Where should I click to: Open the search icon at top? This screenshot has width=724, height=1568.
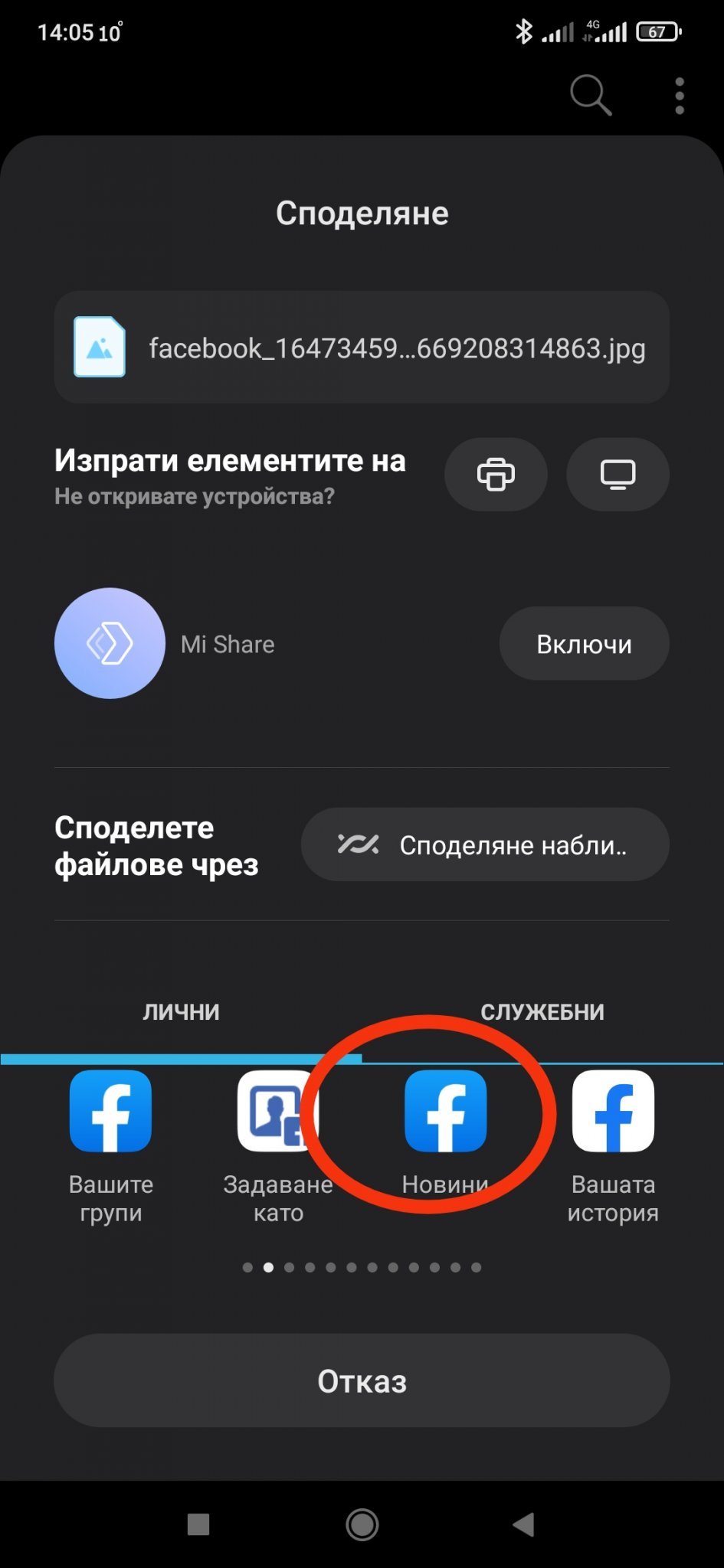coord(590,96)
